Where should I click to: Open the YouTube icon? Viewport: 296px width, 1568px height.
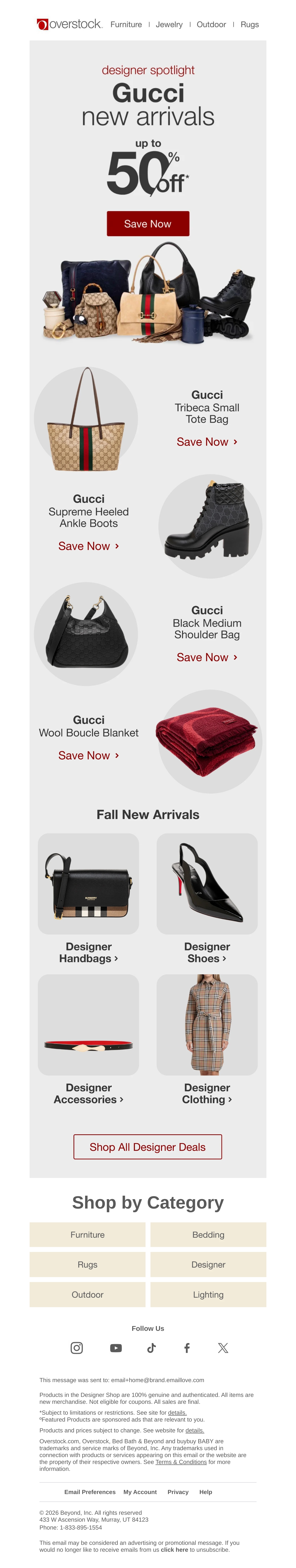click(x=116, y=1348)
